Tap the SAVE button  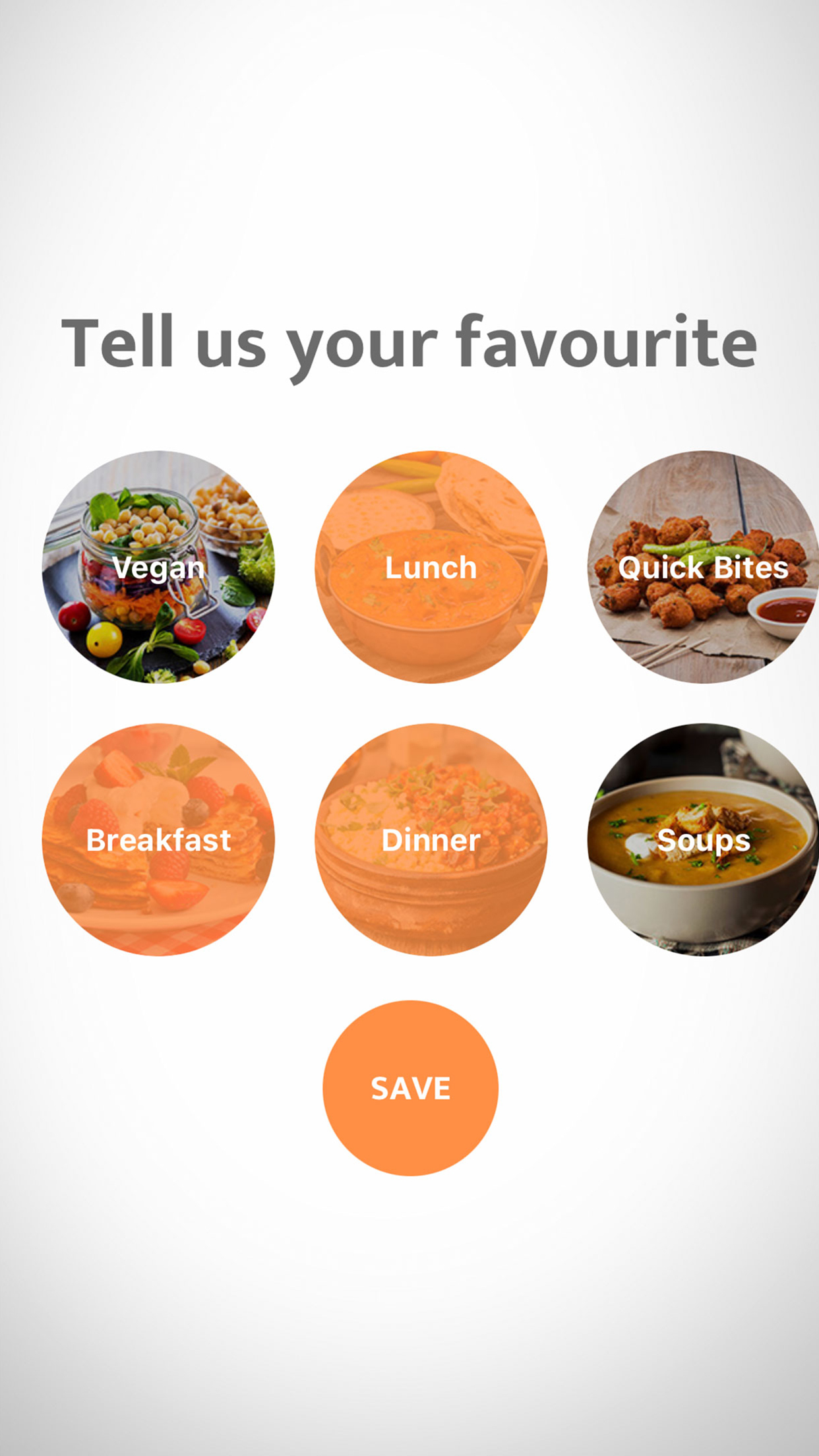[410, 1088]
